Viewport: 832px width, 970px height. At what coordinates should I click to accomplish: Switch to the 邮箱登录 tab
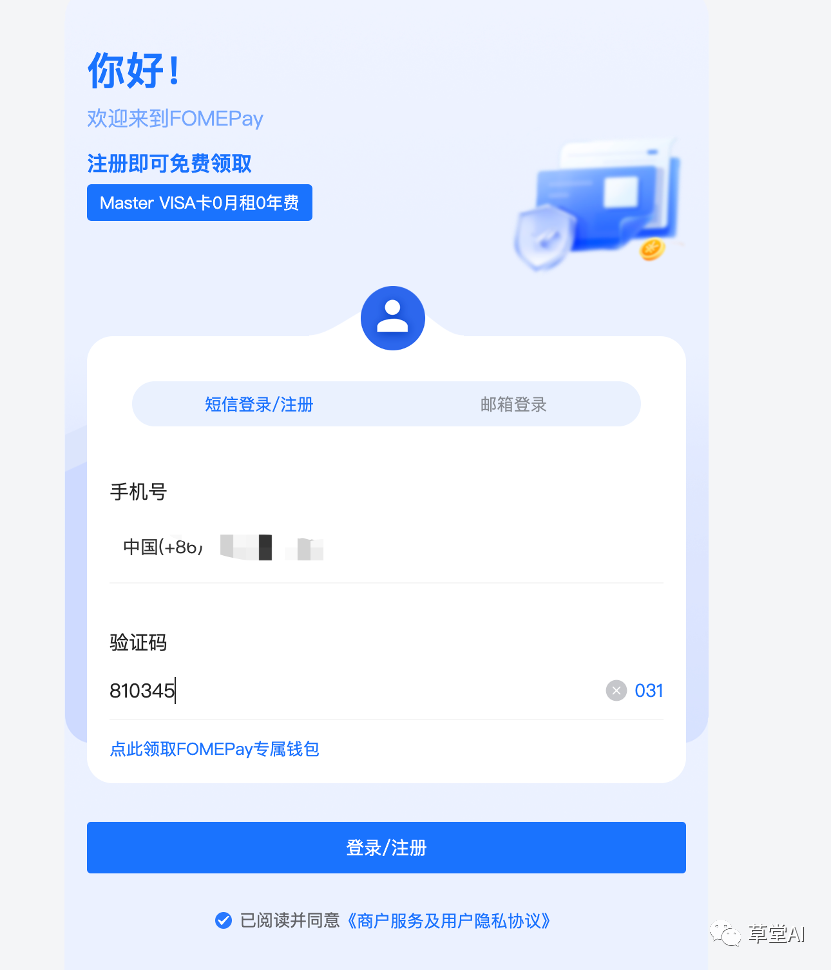tap(513, 404)
